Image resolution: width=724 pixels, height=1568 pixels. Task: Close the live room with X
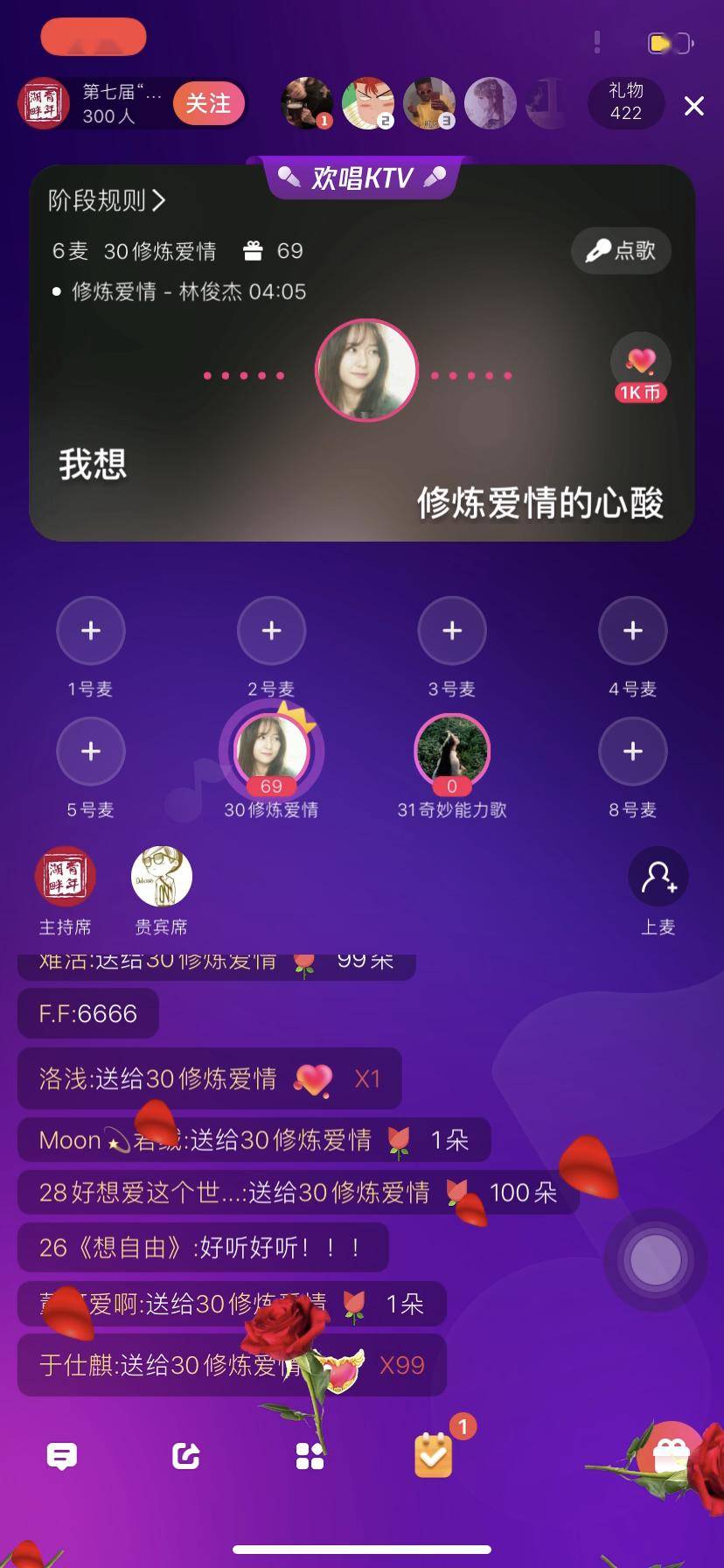pos(693,106)
